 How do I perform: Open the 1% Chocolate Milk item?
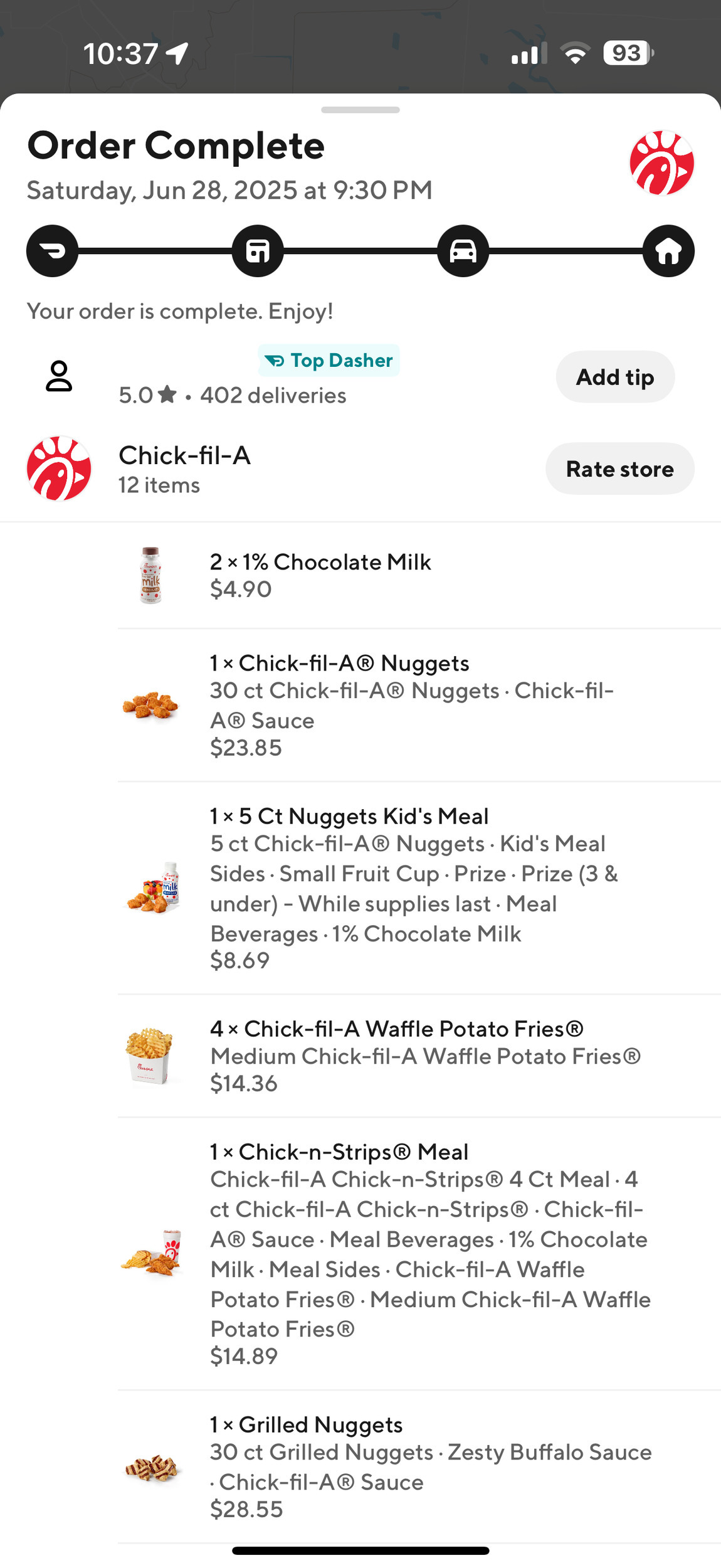point(419,575)
